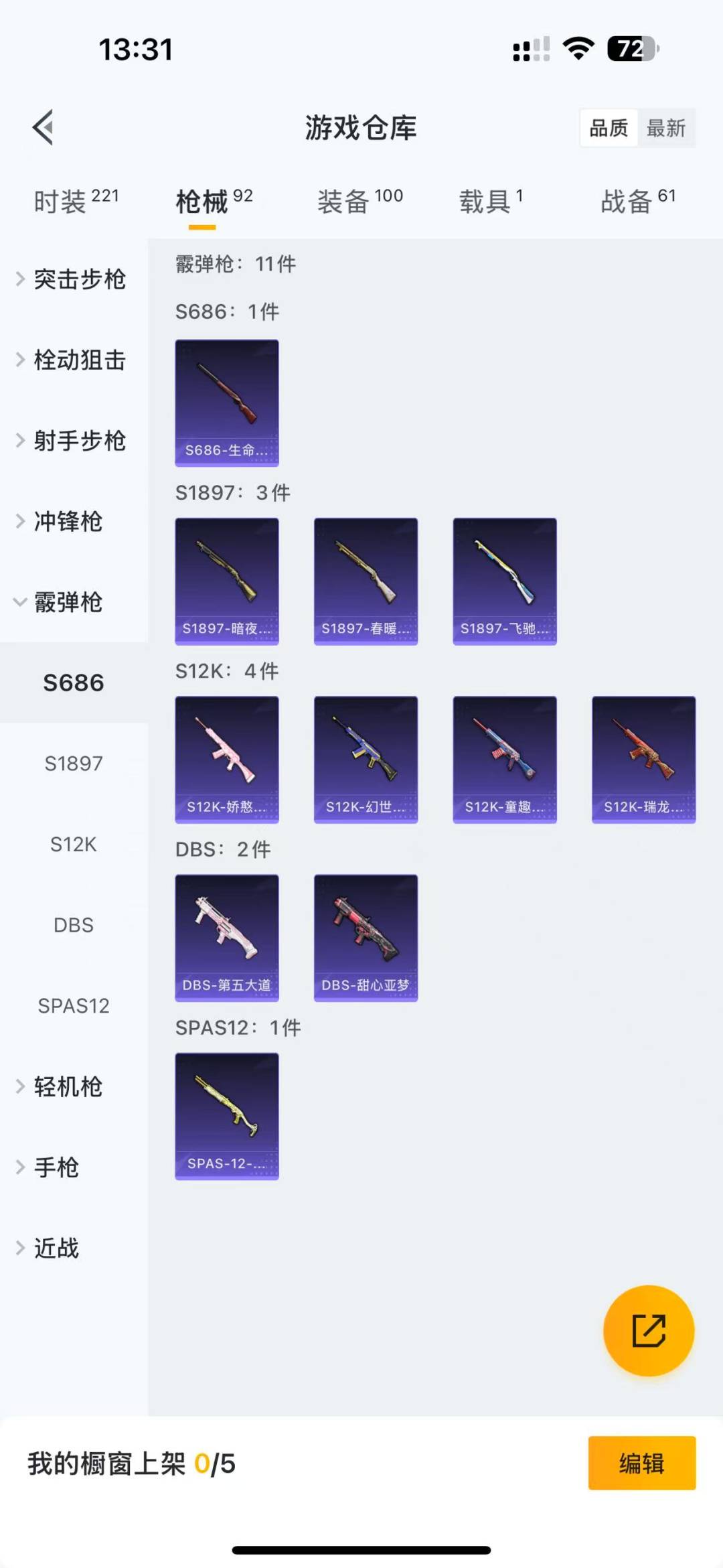Switch to the 时装 tab
This screenshot has width=723, height=1568.
coord(76,201)
